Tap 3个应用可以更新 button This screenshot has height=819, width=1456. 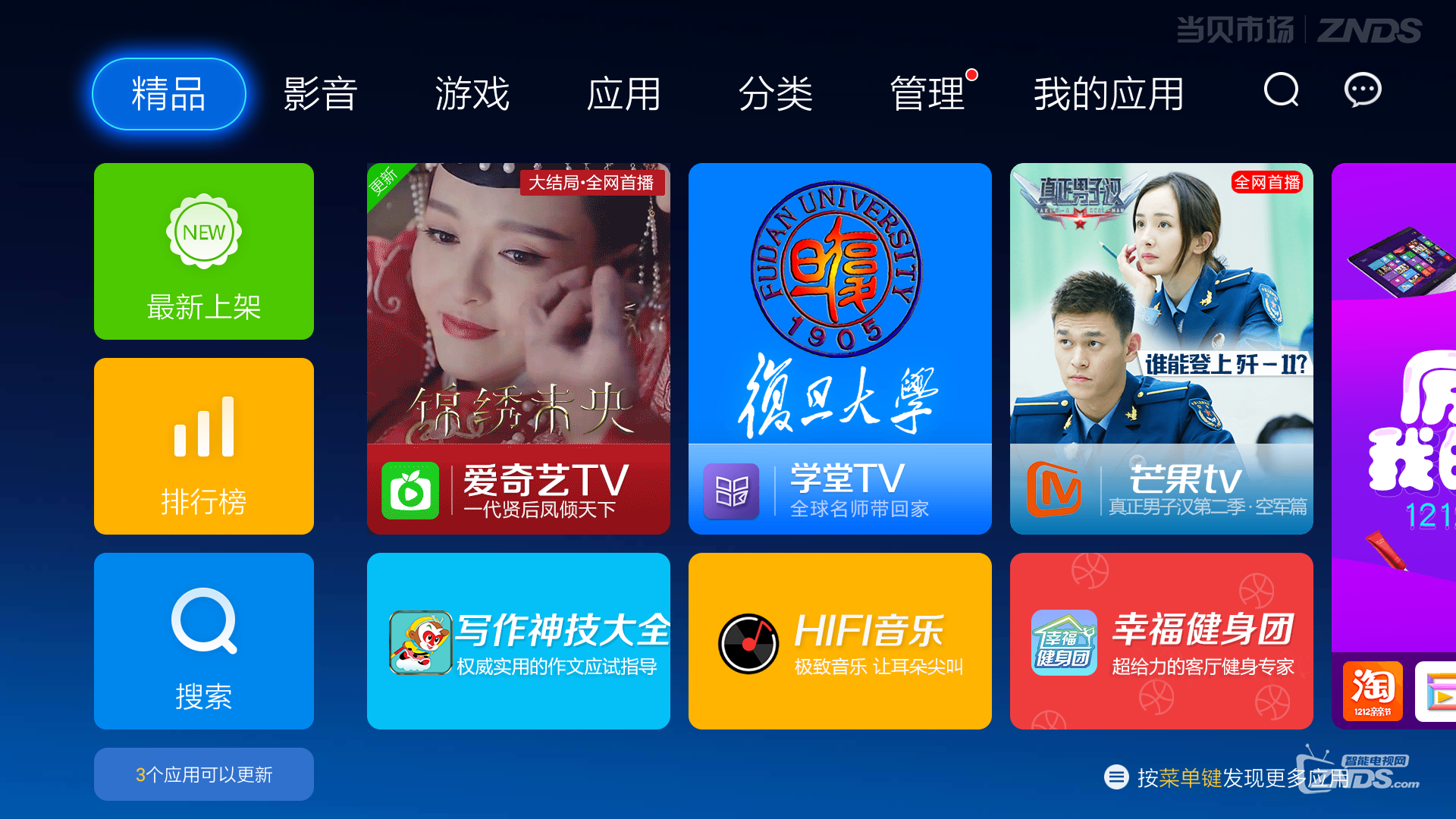tap(204, 774)
